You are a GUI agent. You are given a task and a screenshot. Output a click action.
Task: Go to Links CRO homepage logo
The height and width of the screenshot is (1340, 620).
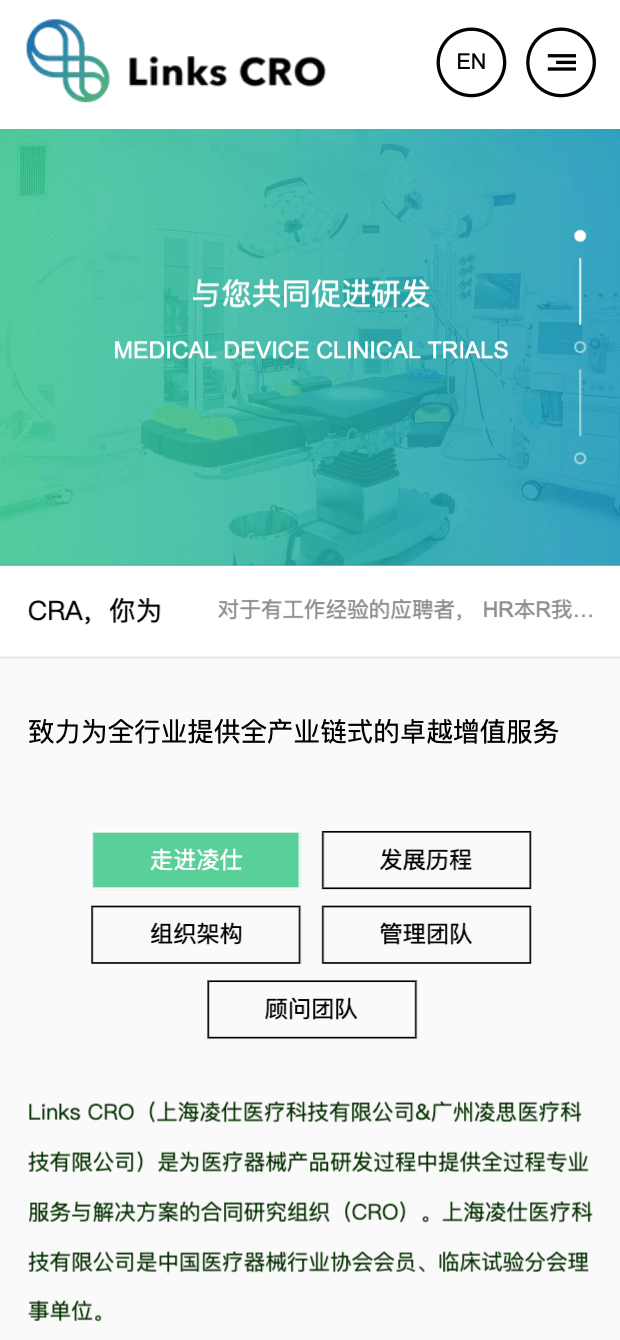click(x=176, y=63)
